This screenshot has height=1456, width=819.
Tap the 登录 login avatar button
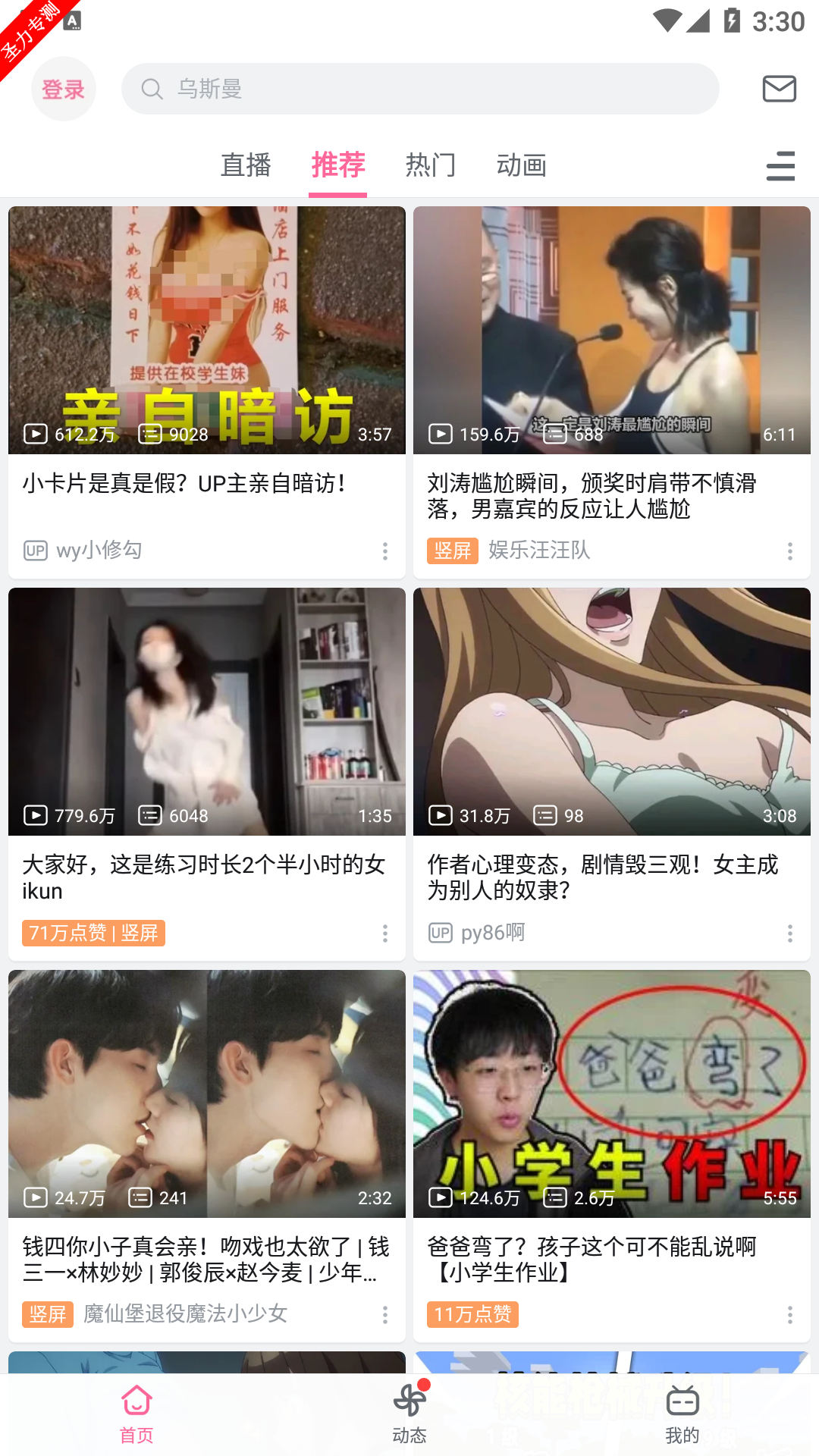point(64,89)
